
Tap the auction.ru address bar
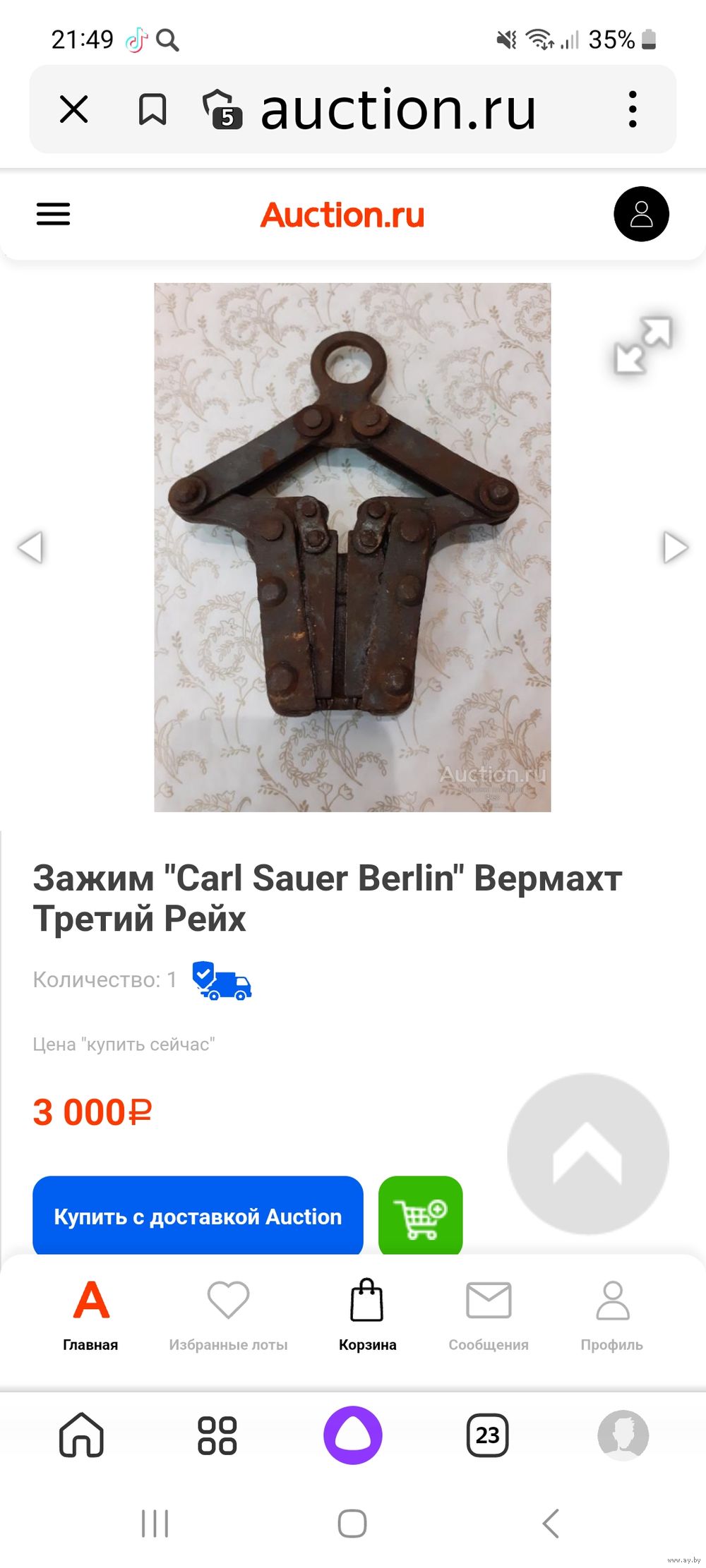(x=397, y=109)
